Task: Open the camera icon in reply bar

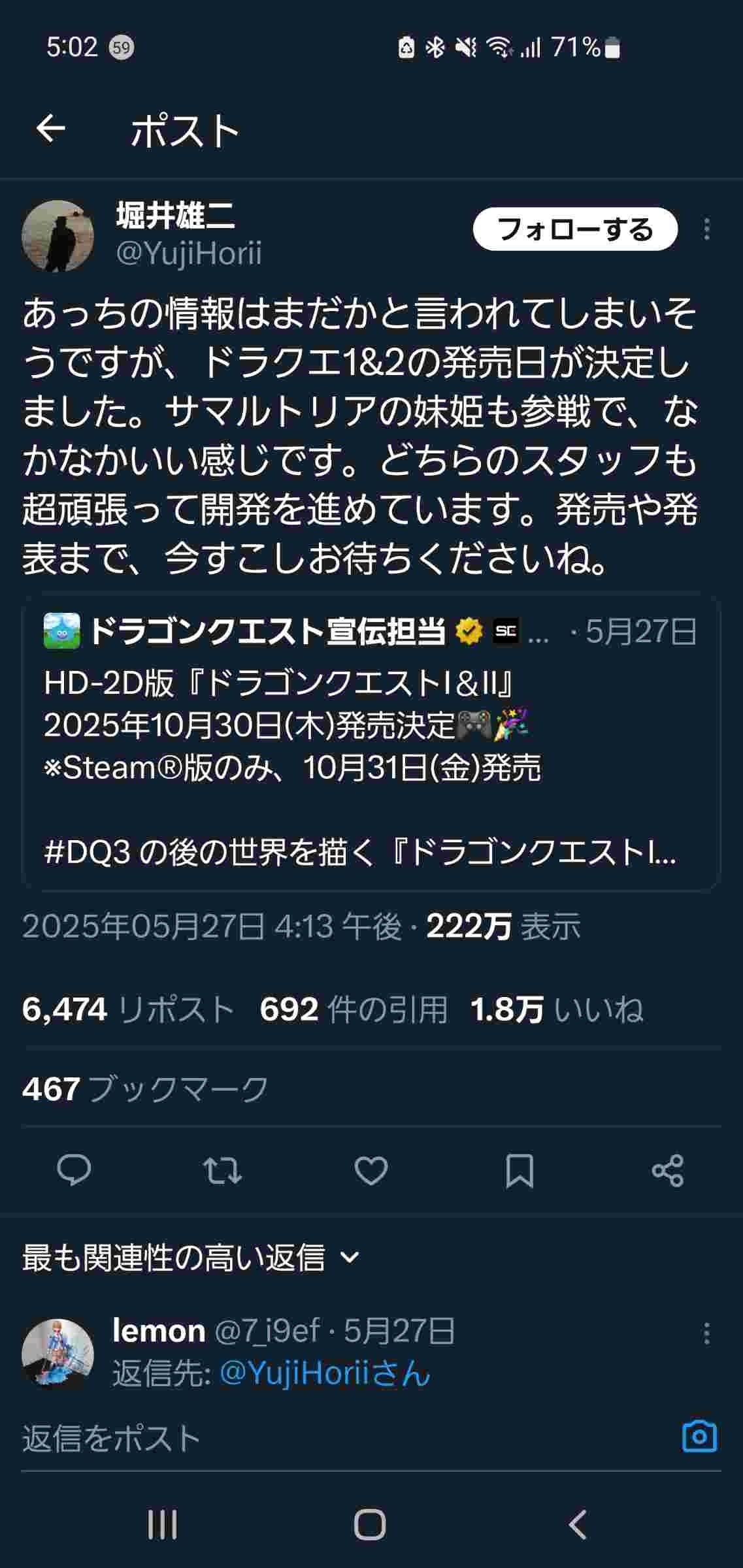Action: (x=699, y=1437)
